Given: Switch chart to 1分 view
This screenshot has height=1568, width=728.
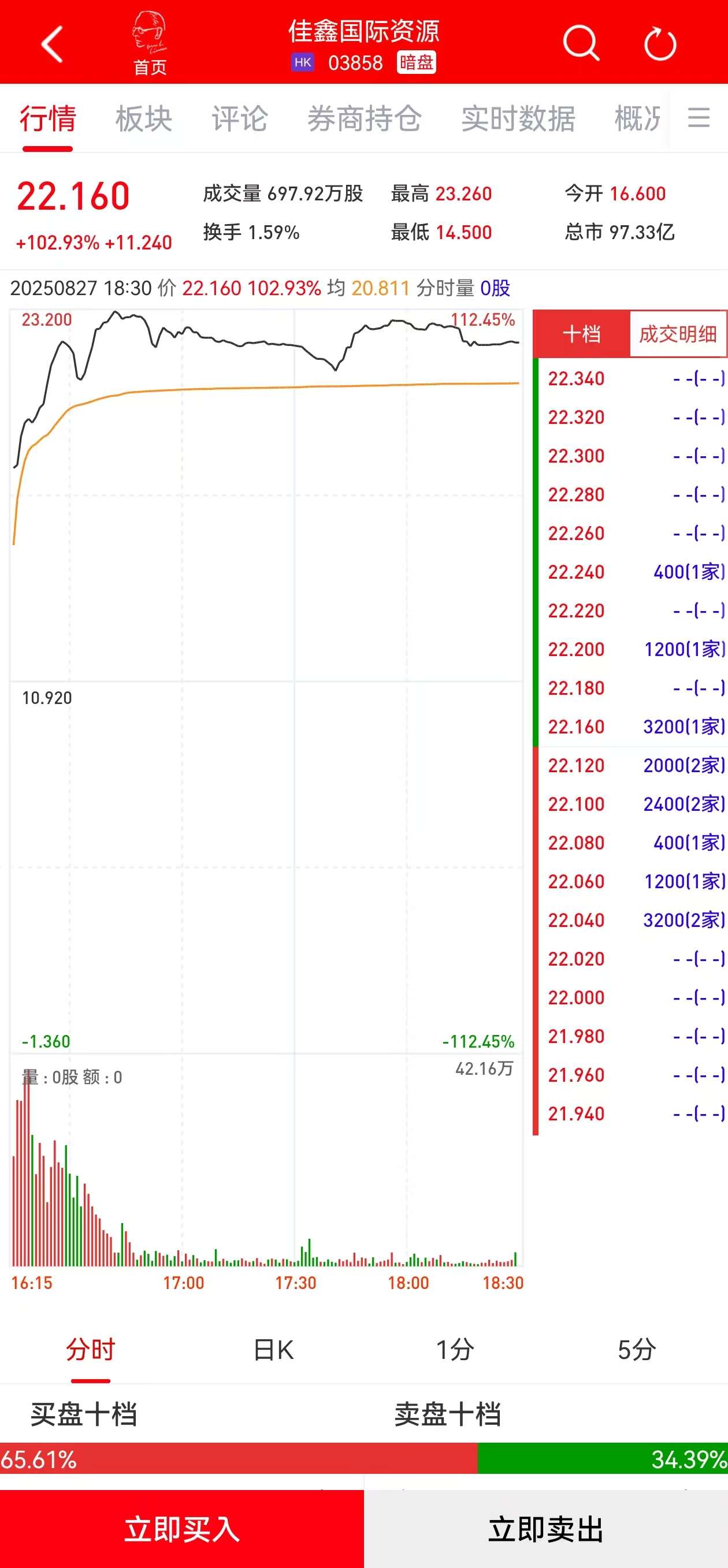Looking at the screenshot, I should point(455,1351).
